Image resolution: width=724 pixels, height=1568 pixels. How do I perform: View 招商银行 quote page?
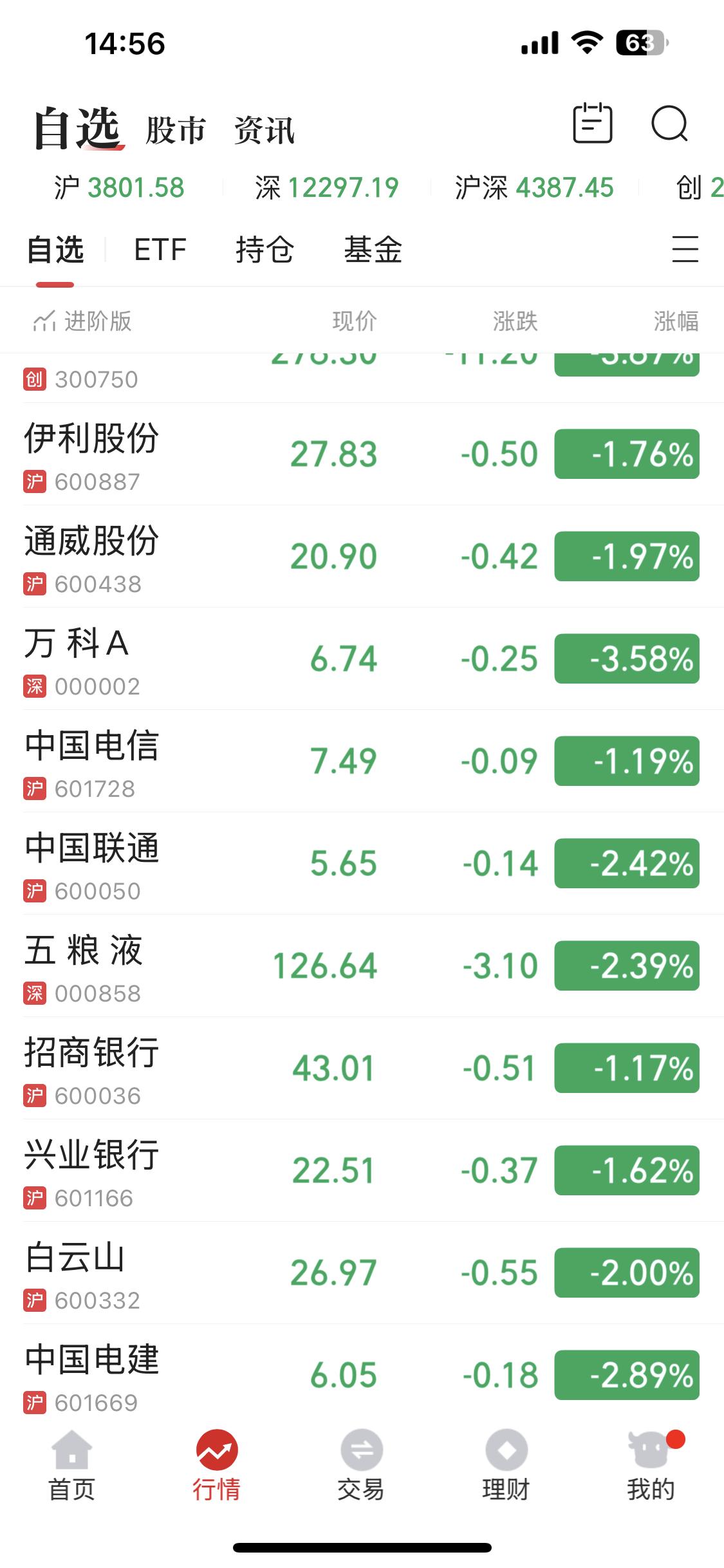coord(362,1069)
